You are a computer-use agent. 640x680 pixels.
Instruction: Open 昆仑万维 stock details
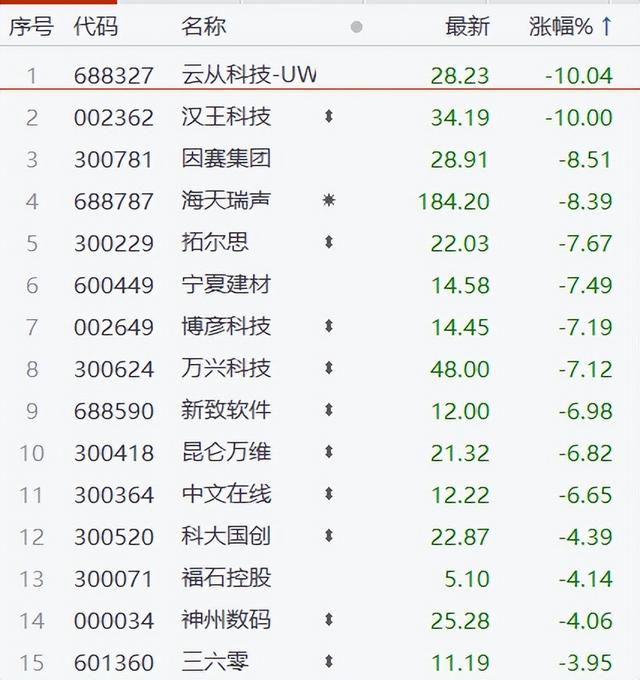pos(226,453)
